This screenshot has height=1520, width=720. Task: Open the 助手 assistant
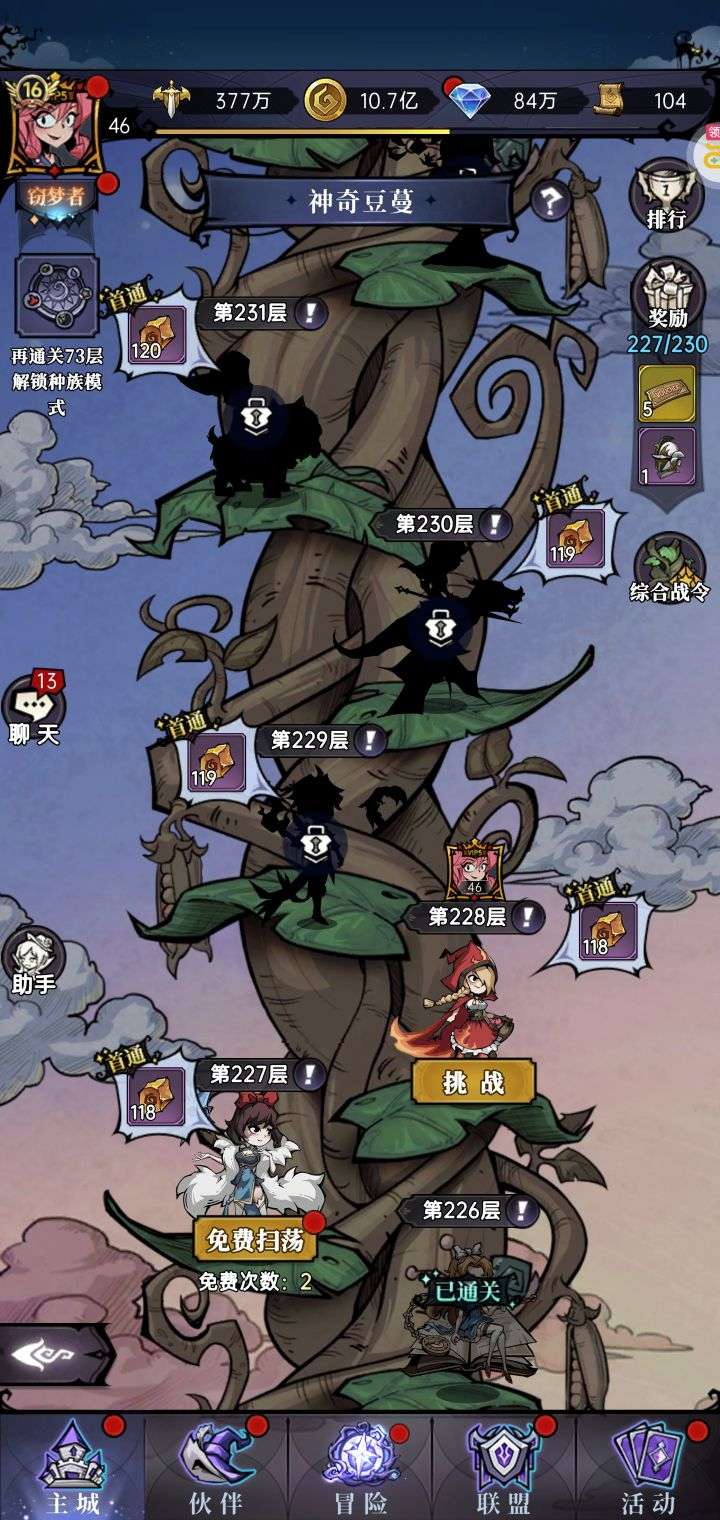tap(34, 963)
